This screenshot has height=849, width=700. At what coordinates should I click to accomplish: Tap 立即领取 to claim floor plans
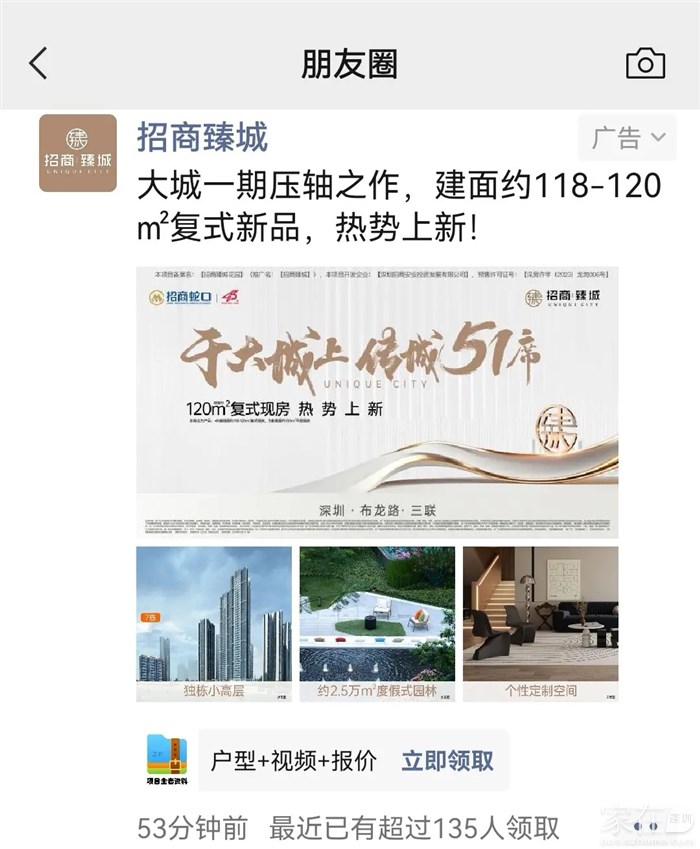[x=448, y=760]
